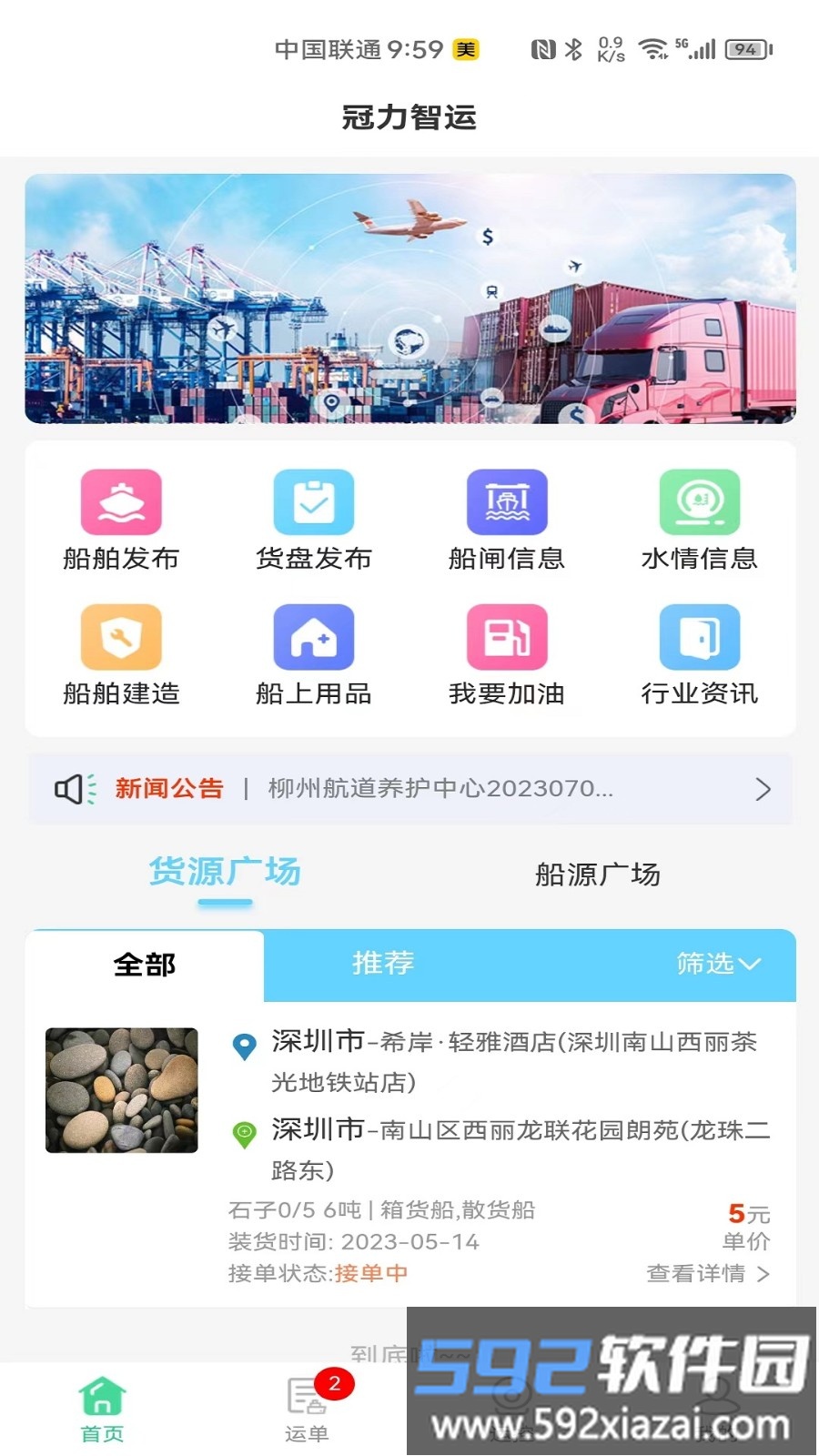Tap 我要加油 to refuel

[507, 655]
